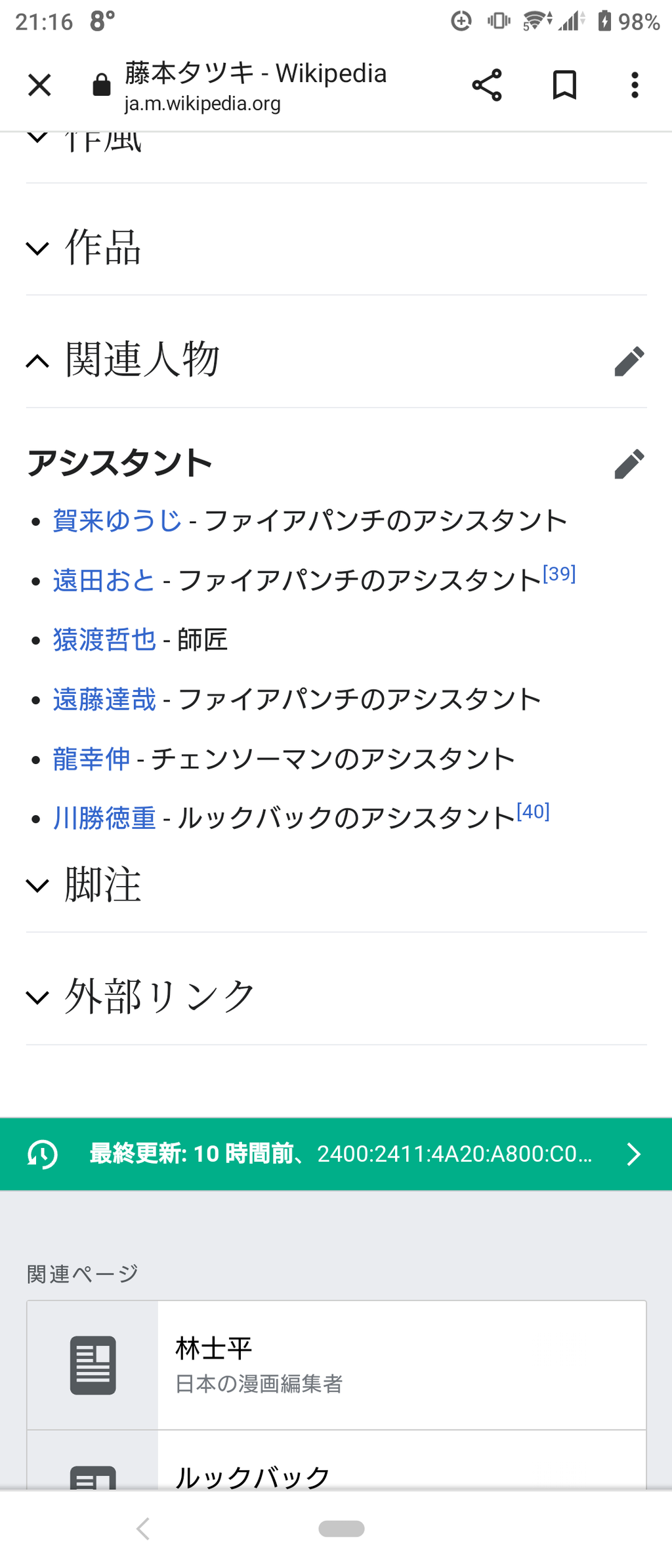Viewport: 672px width, 1568px height.
Task: Open the 賀来ゆうじ link
Action: (x=117, y=521)
